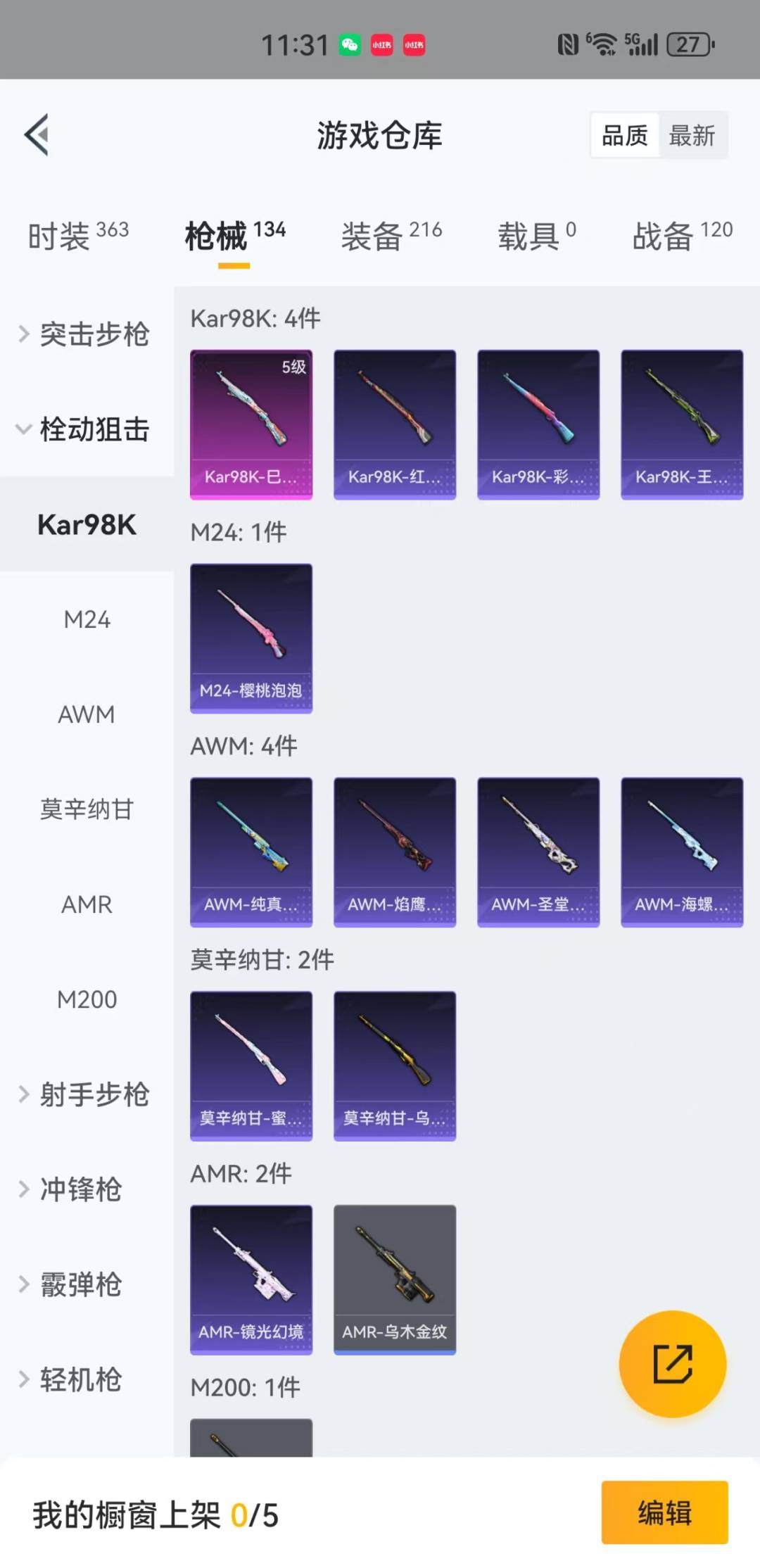Open the level 5 Kar98K skin tile
This screenshot has height=1568, width=760.
[x=251, y=424]
